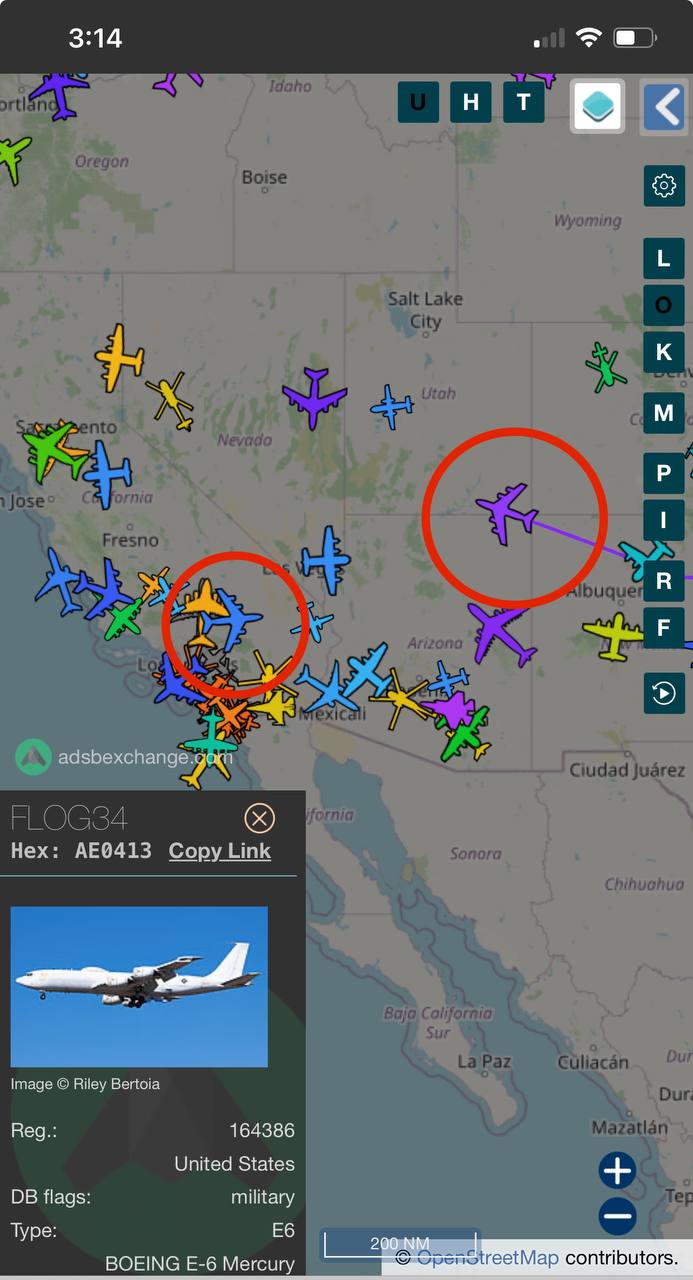
Task: Tap the L button
Action: point(664,260)
